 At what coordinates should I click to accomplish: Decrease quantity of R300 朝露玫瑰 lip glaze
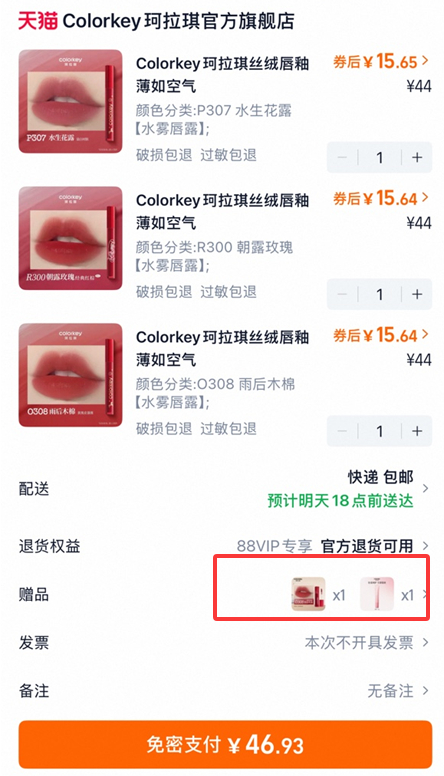click(342, 294)
